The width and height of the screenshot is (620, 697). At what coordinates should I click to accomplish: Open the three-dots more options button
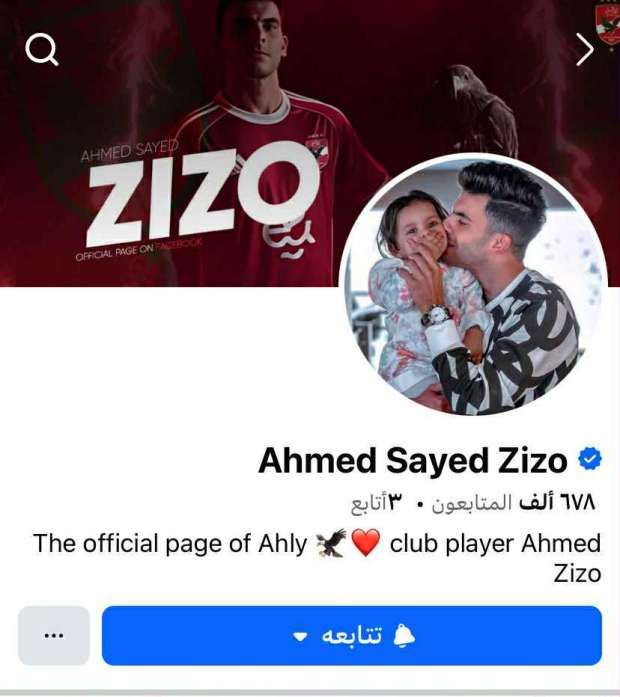(54, 635)
